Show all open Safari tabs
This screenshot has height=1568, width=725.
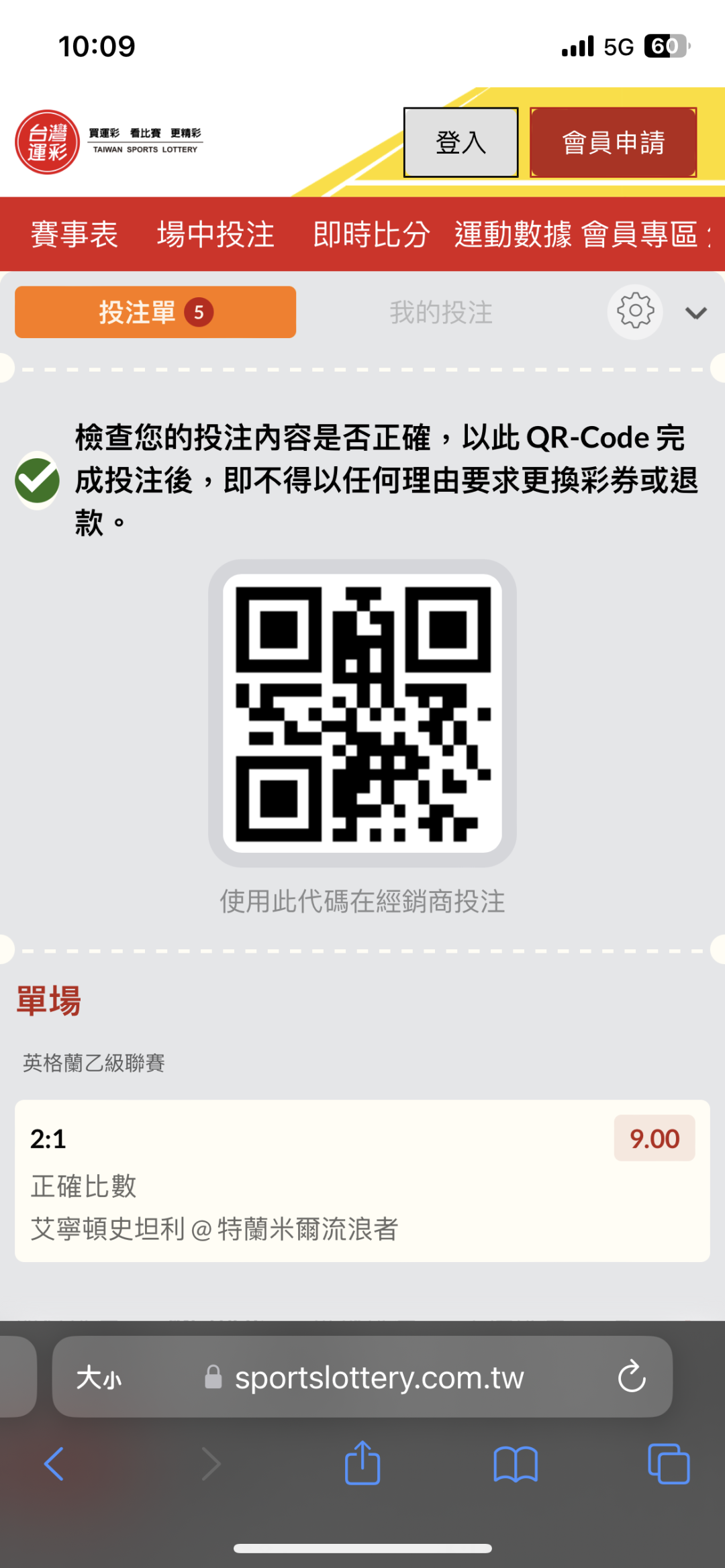pyautogui.click(x=669, y=1464)
